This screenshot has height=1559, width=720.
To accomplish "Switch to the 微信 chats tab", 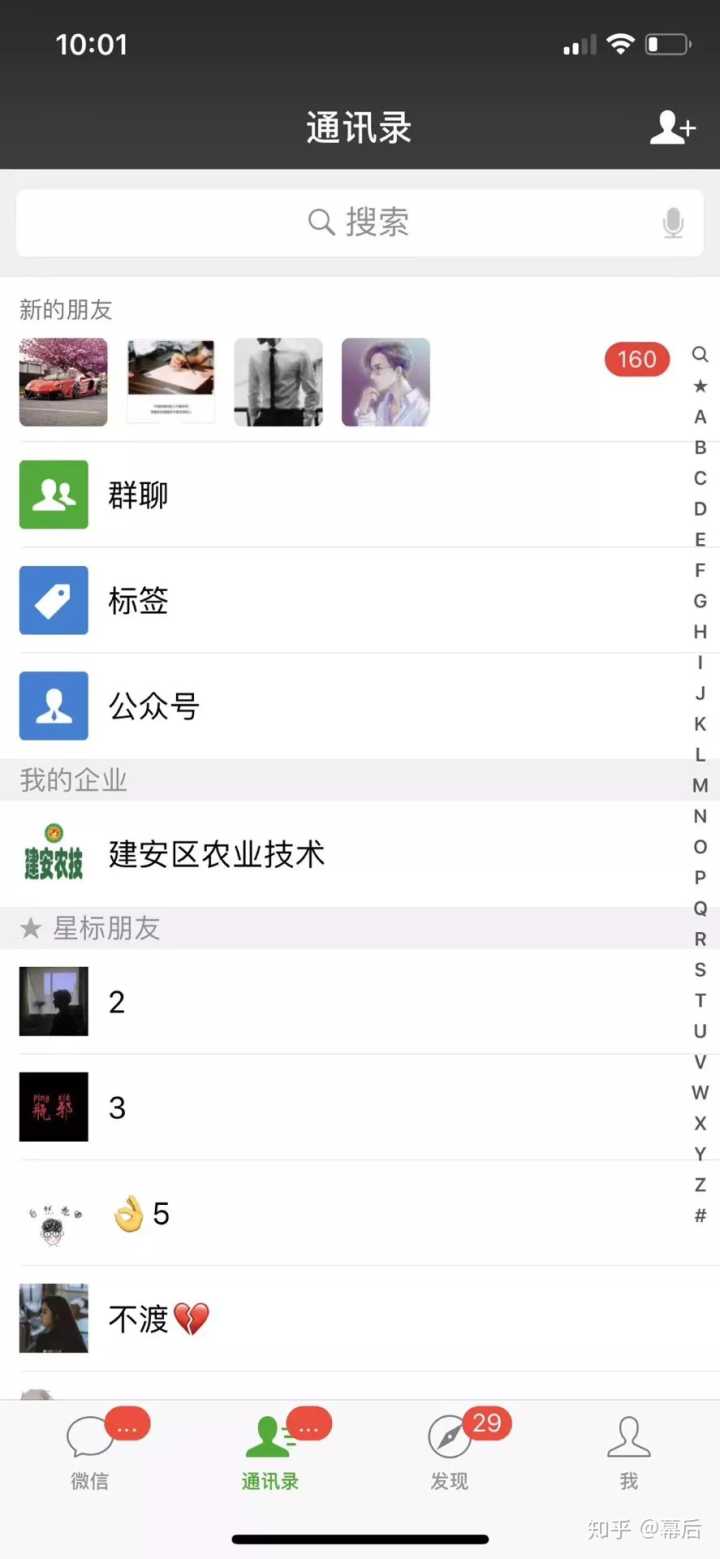I will 90,1452.
